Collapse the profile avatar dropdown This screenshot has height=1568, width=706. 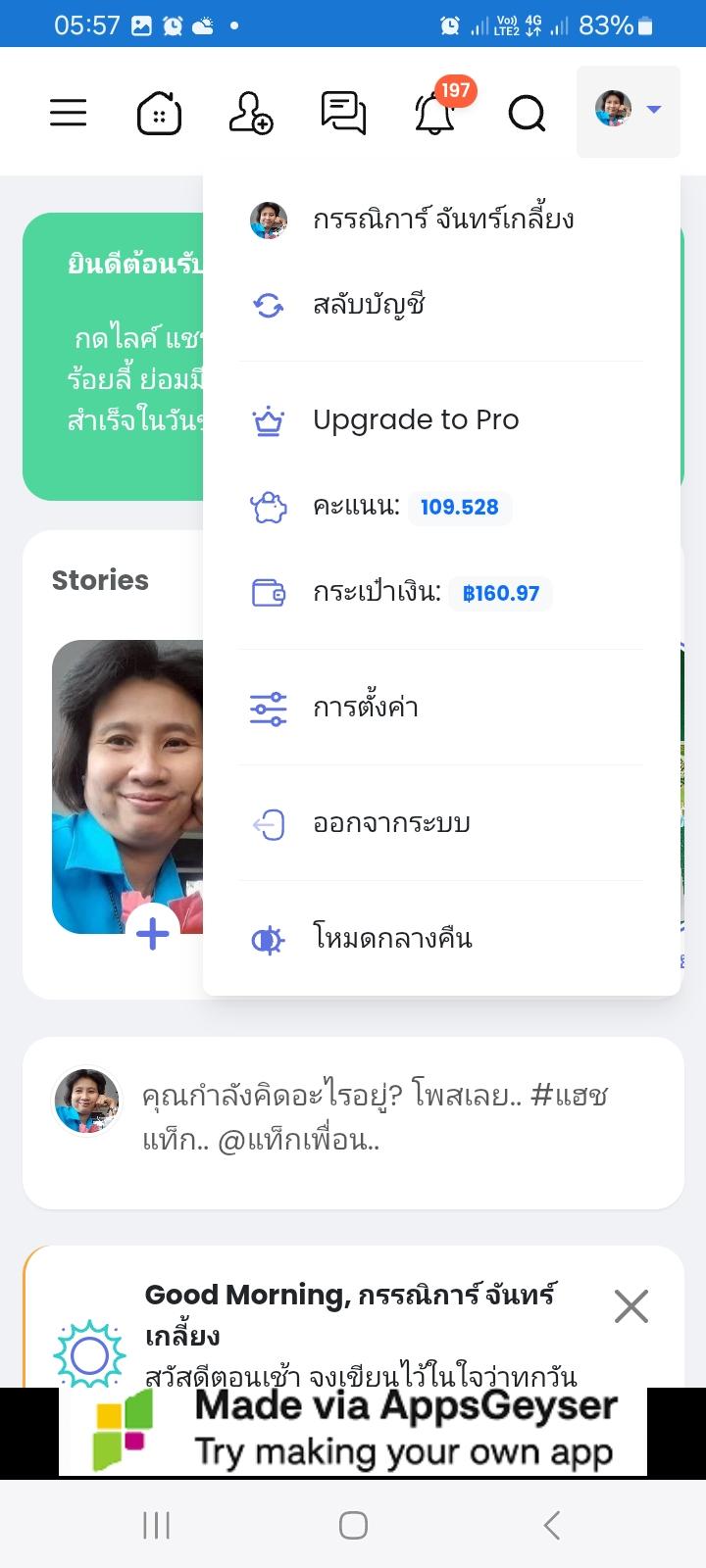(x=629, y=111)
